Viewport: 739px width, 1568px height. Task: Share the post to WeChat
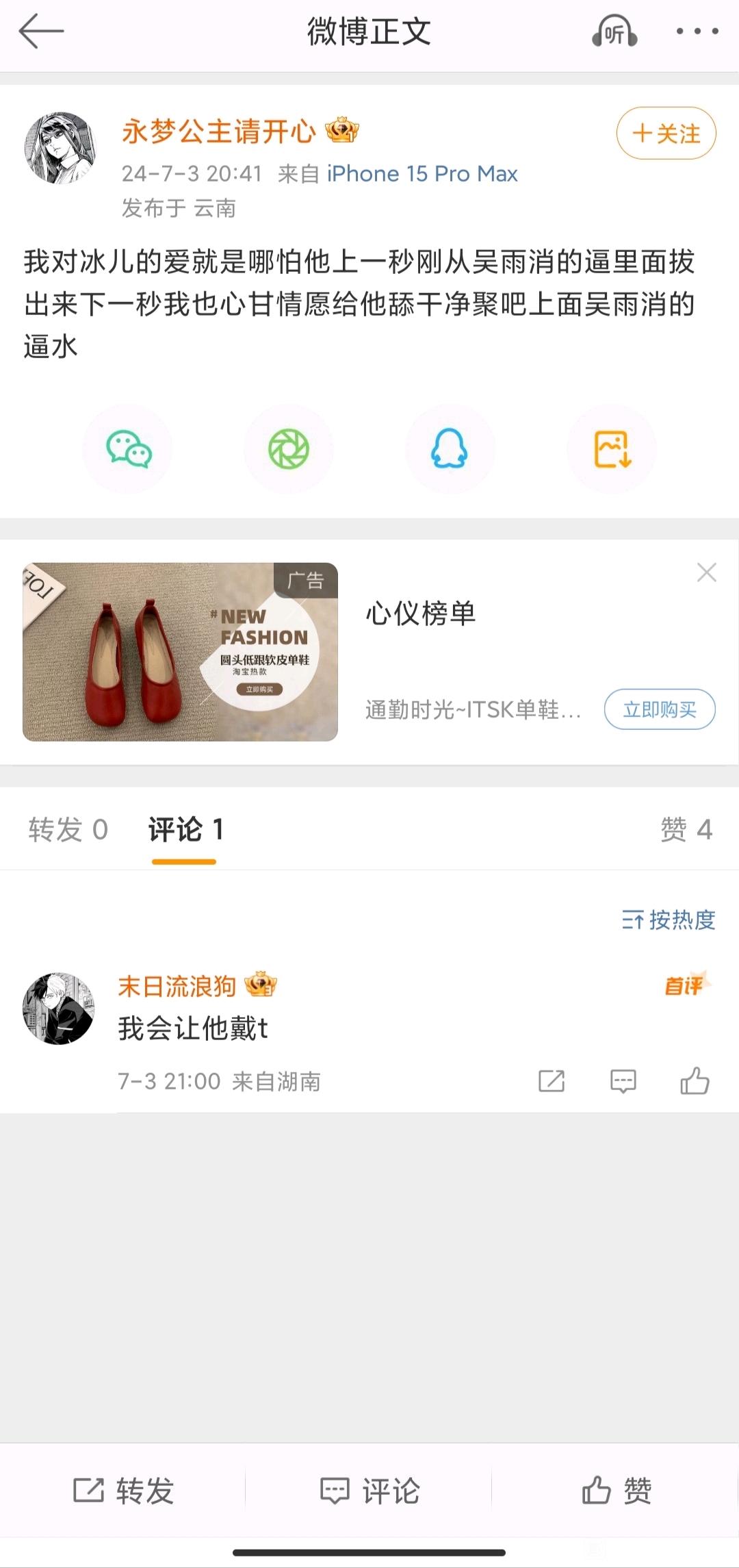[128, 449]
